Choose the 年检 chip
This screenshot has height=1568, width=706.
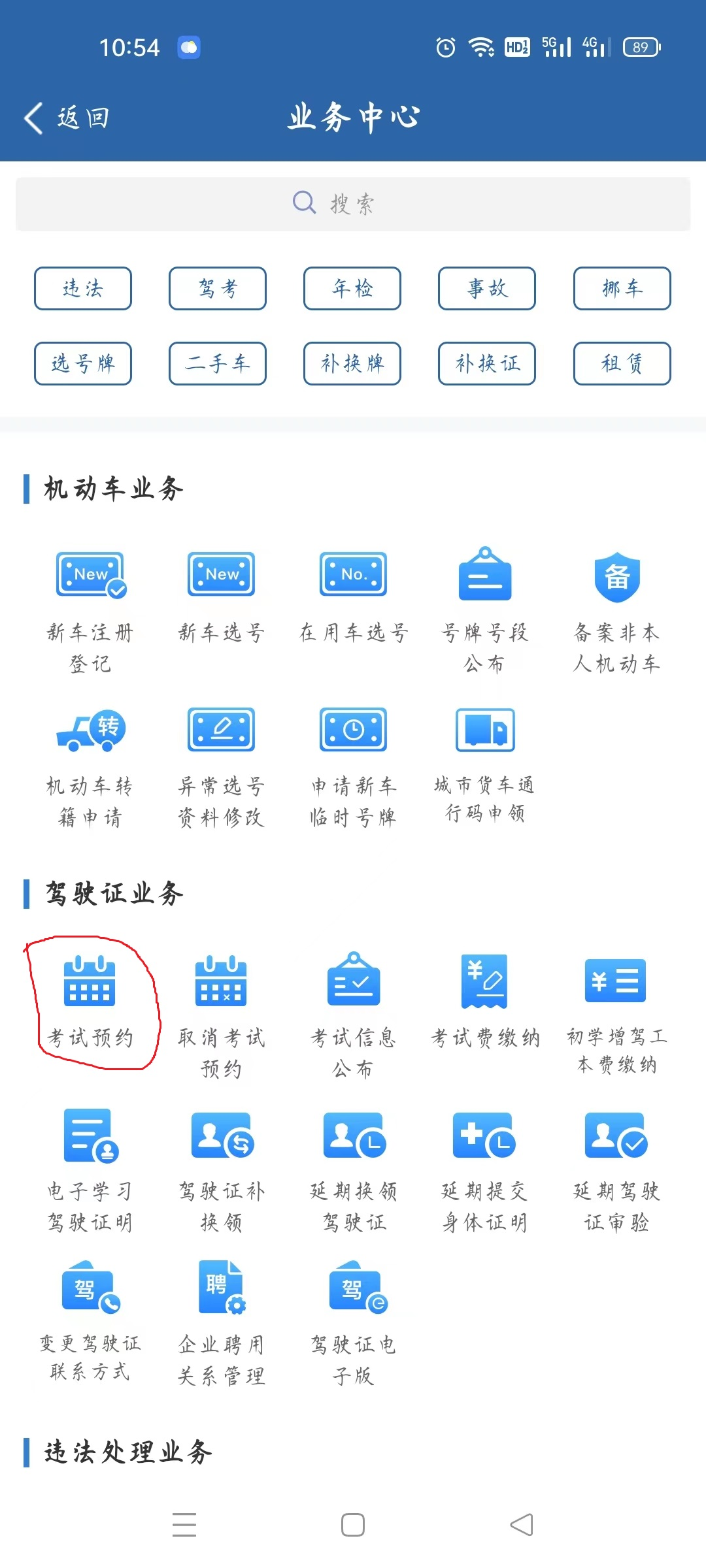point(352,288)
